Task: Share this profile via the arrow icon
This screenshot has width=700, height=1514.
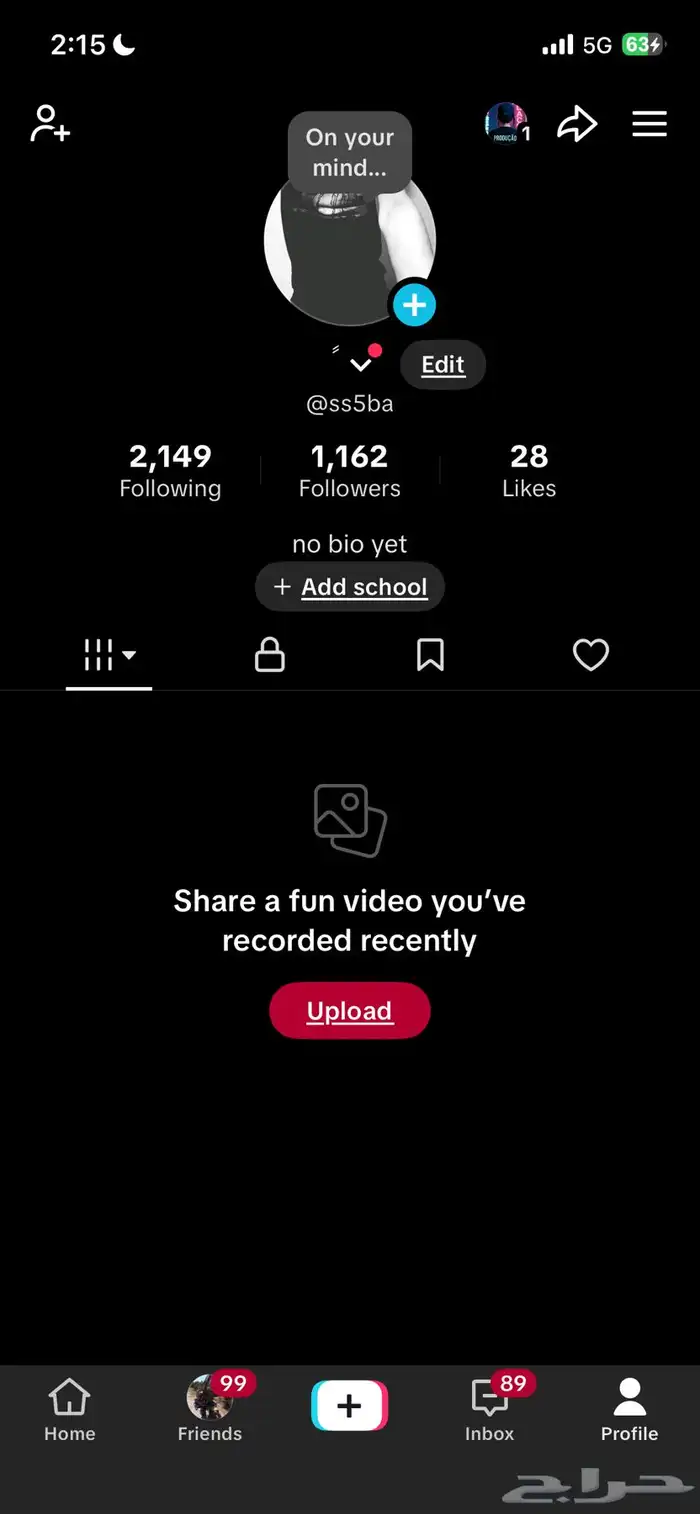Action: coord(577,124)
